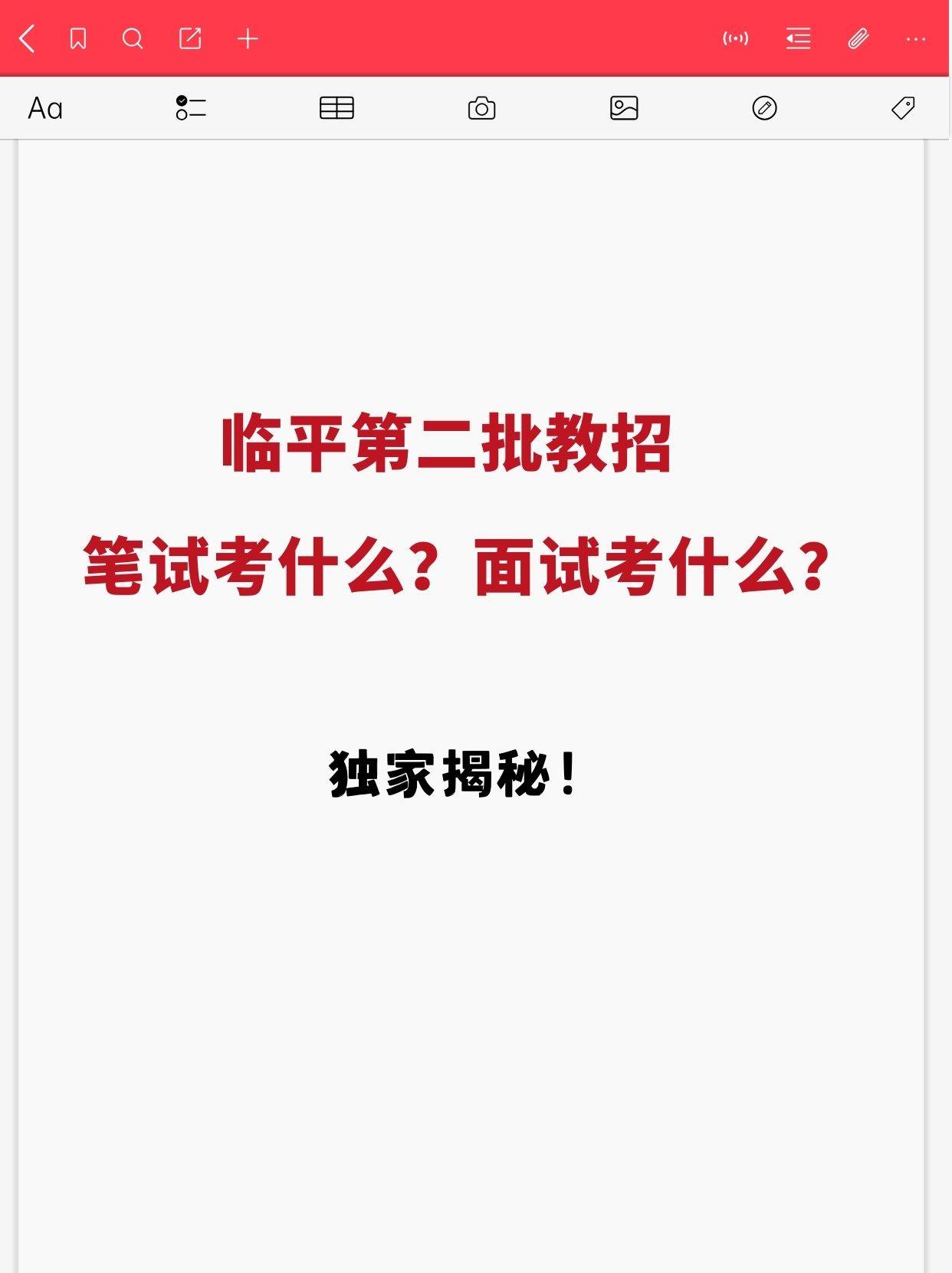Screen dimensions: 952x1273
Task: Select the pen drawing tool
Action: pos(764,108)
